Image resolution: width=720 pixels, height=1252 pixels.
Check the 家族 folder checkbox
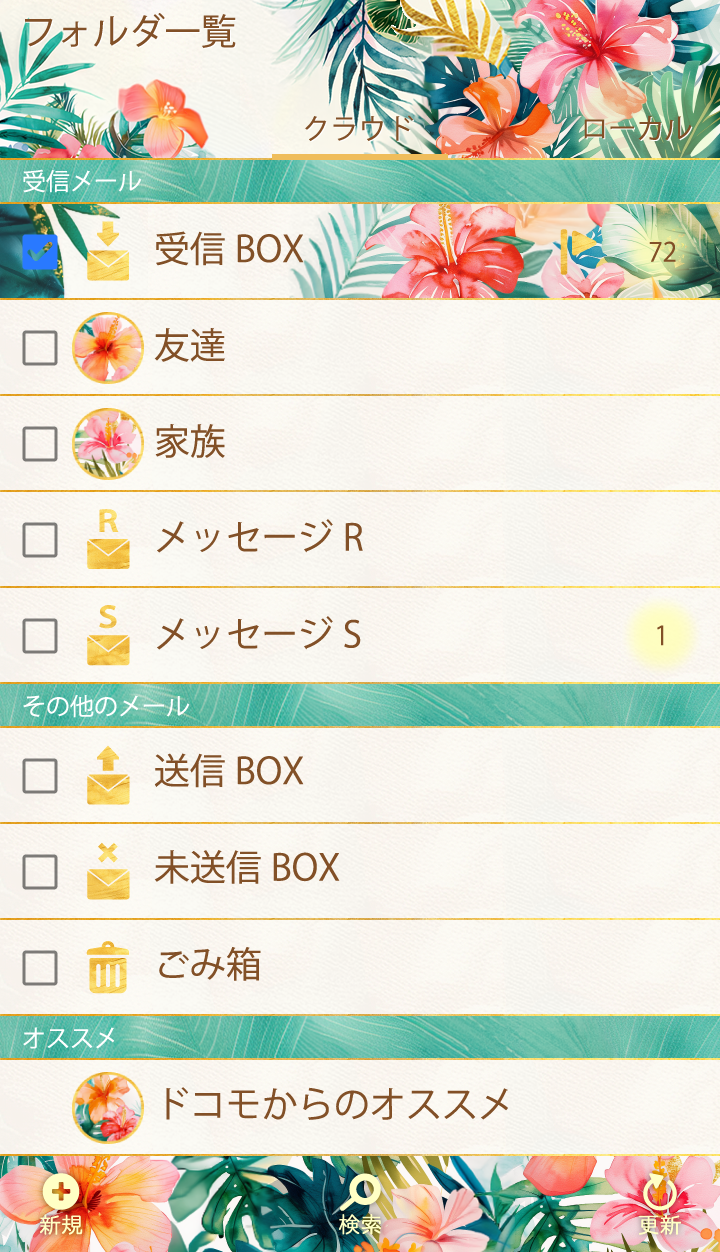pyautogui.click(x=40, y=443)
